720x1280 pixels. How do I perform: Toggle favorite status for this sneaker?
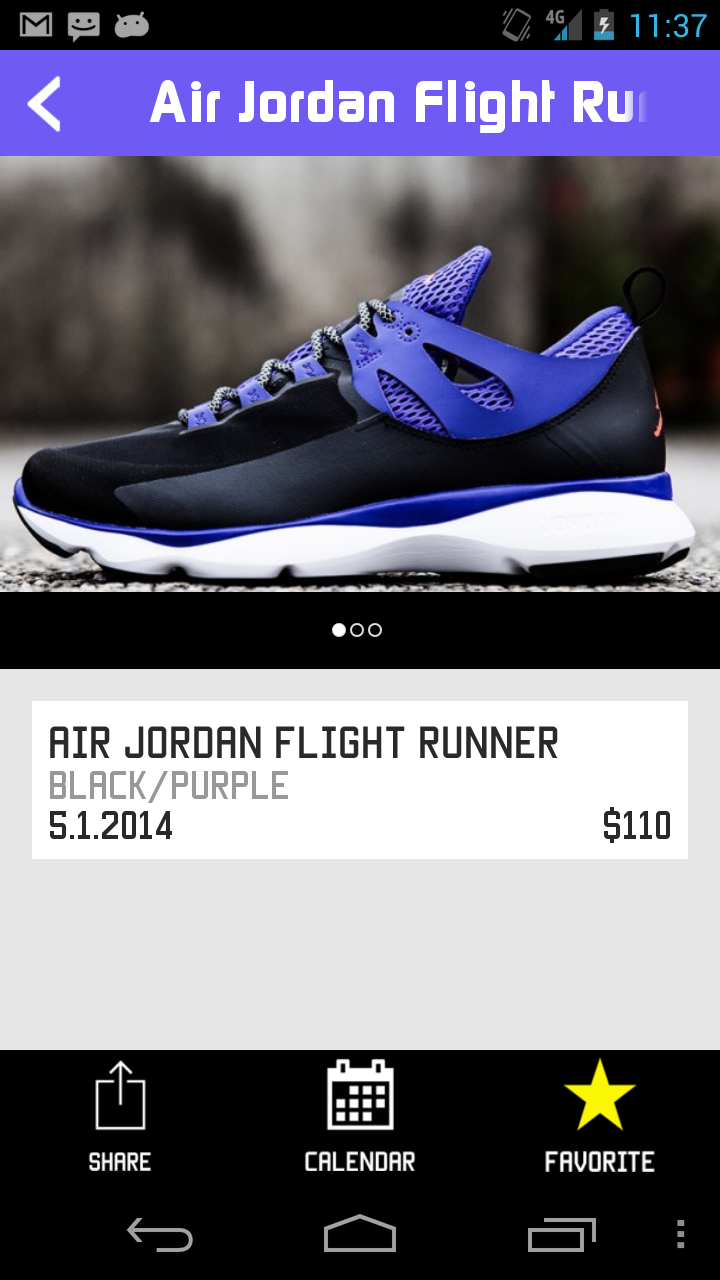point(599,1095)
